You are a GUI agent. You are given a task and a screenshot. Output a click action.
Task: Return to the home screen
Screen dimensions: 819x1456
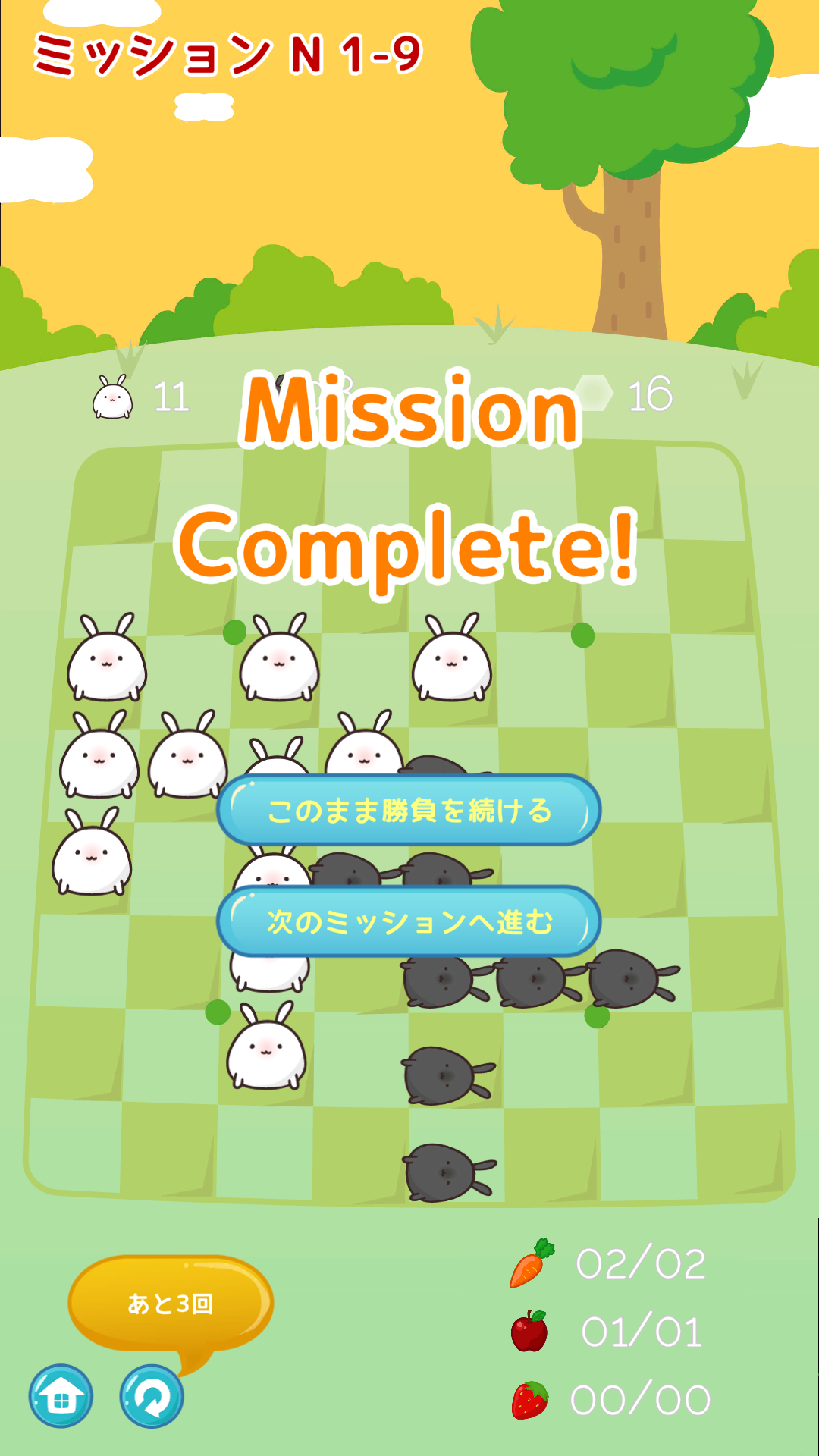pos(61,1396)
